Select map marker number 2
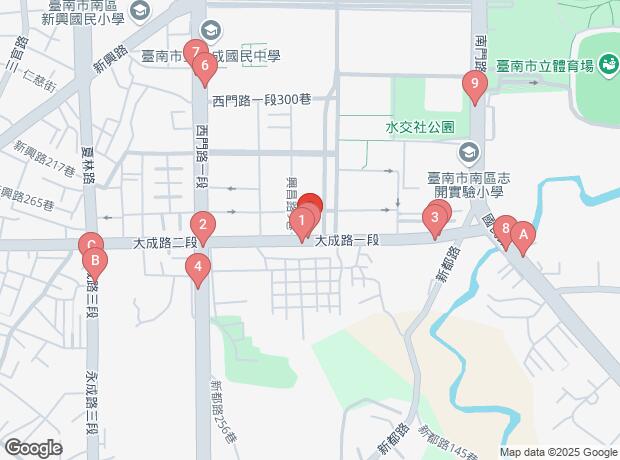The height and width of the screenshot is (460, 620). (x=202, y=225)
